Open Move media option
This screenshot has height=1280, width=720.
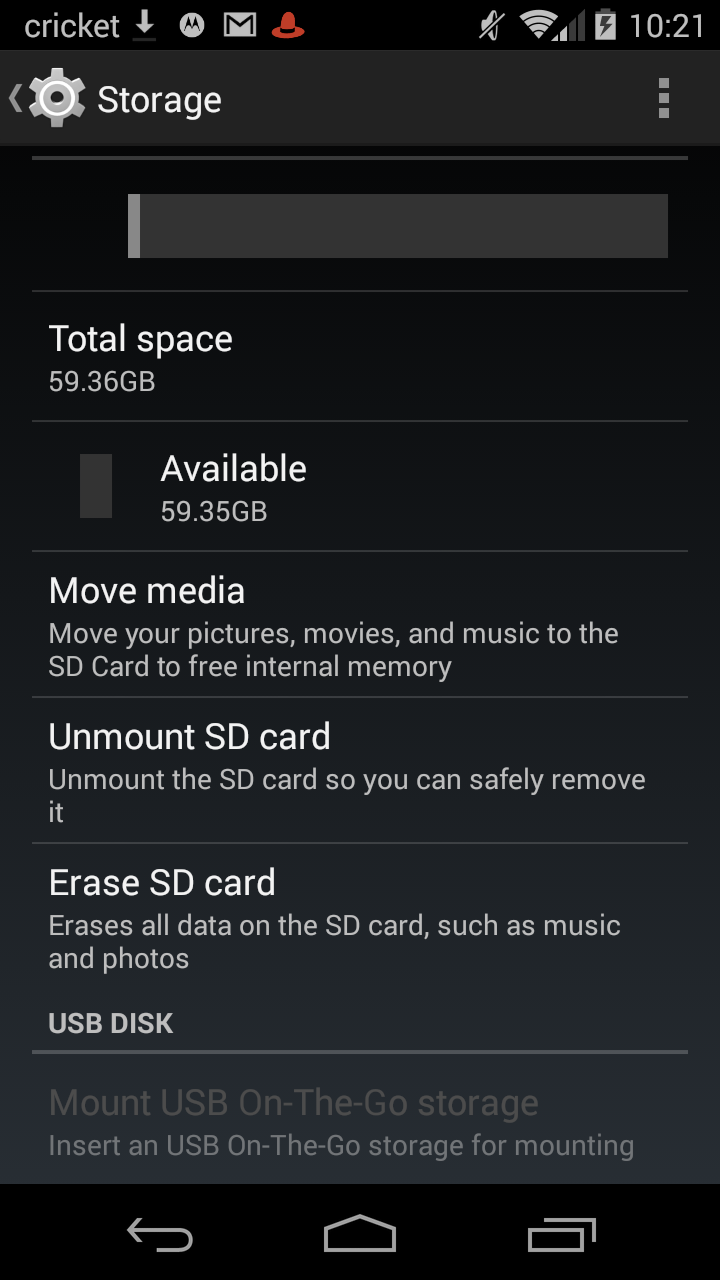click(x=359, y=625)
